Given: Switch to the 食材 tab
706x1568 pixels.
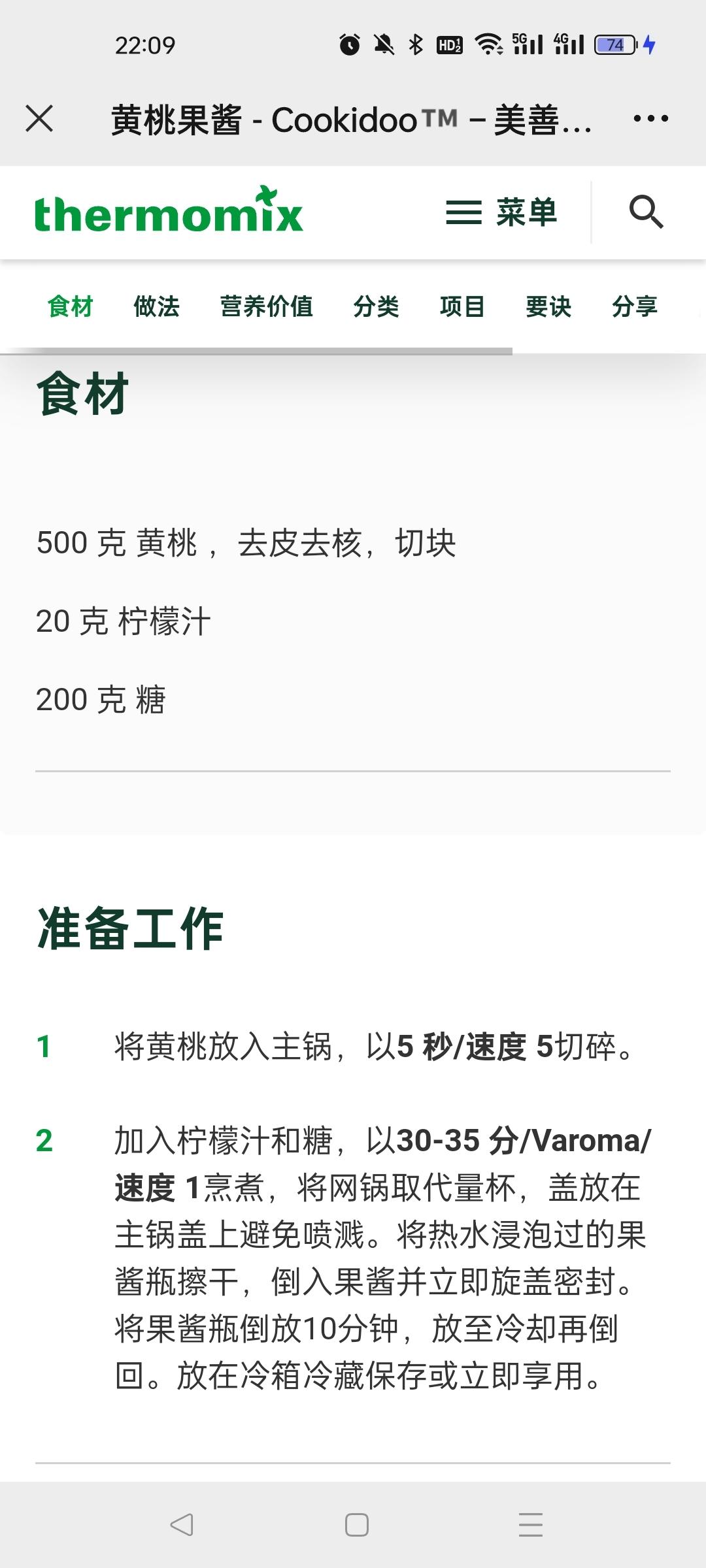Looking at the screenshot, I should tap(71, 306).
